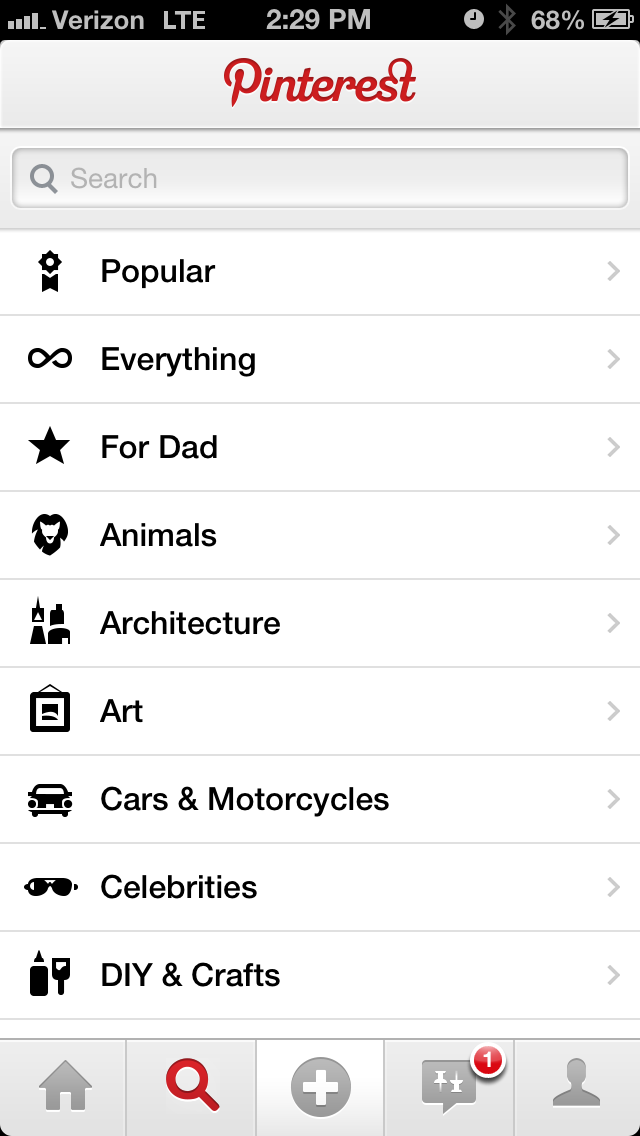Select the Architecture category
This screenshot has height=1136, width=640.
(x=320, y=624)
